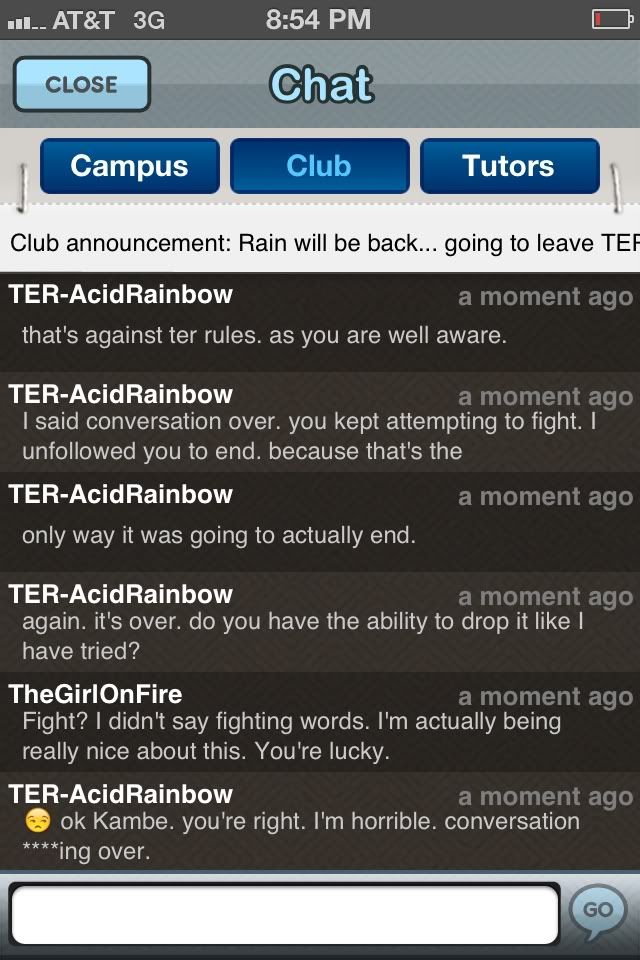
Task: Send message with the GO button
Action: (597, 911)
